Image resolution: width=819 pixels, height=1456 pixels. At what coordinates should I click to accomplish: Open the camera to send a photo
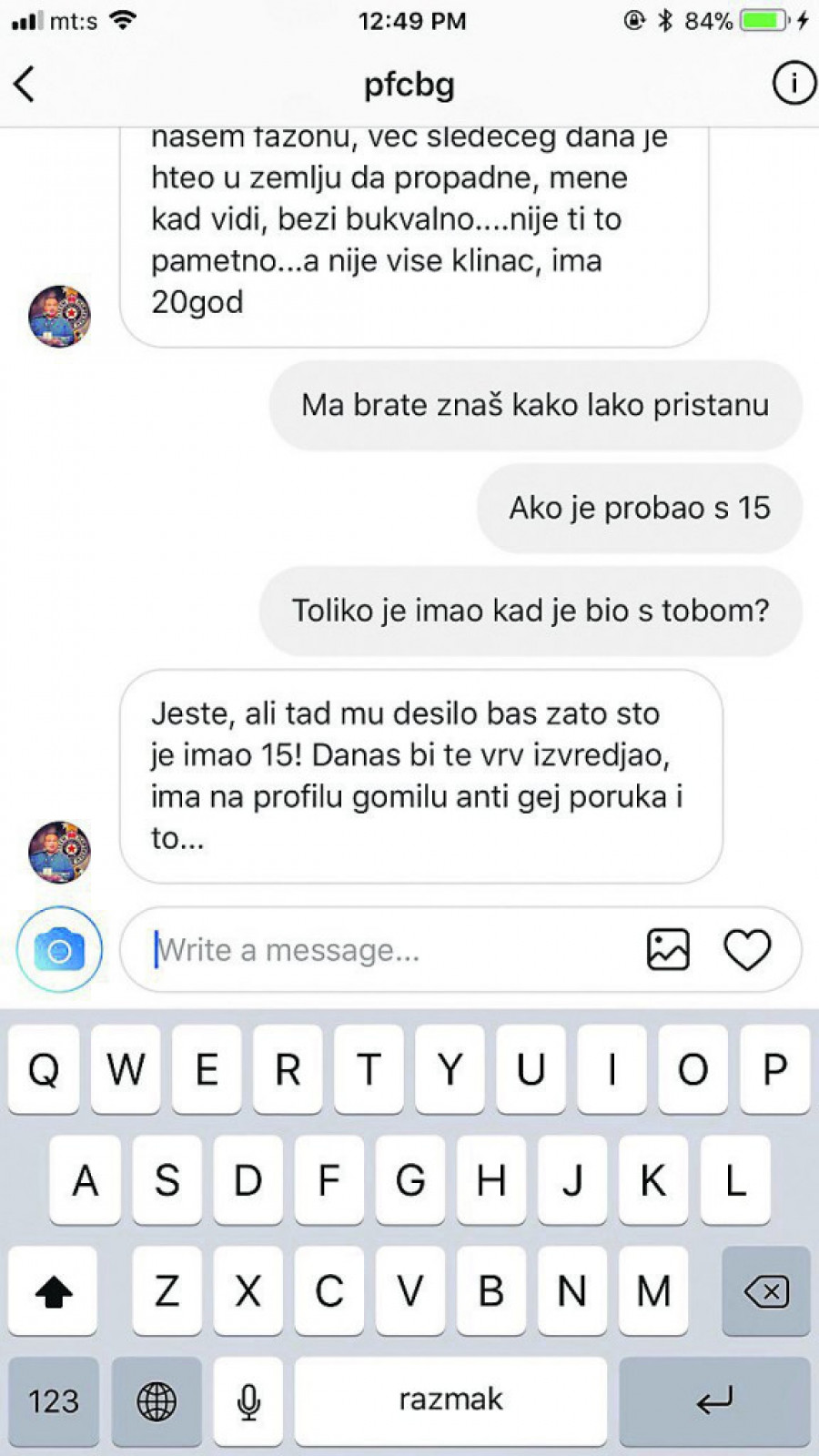[x=59, y=950]
